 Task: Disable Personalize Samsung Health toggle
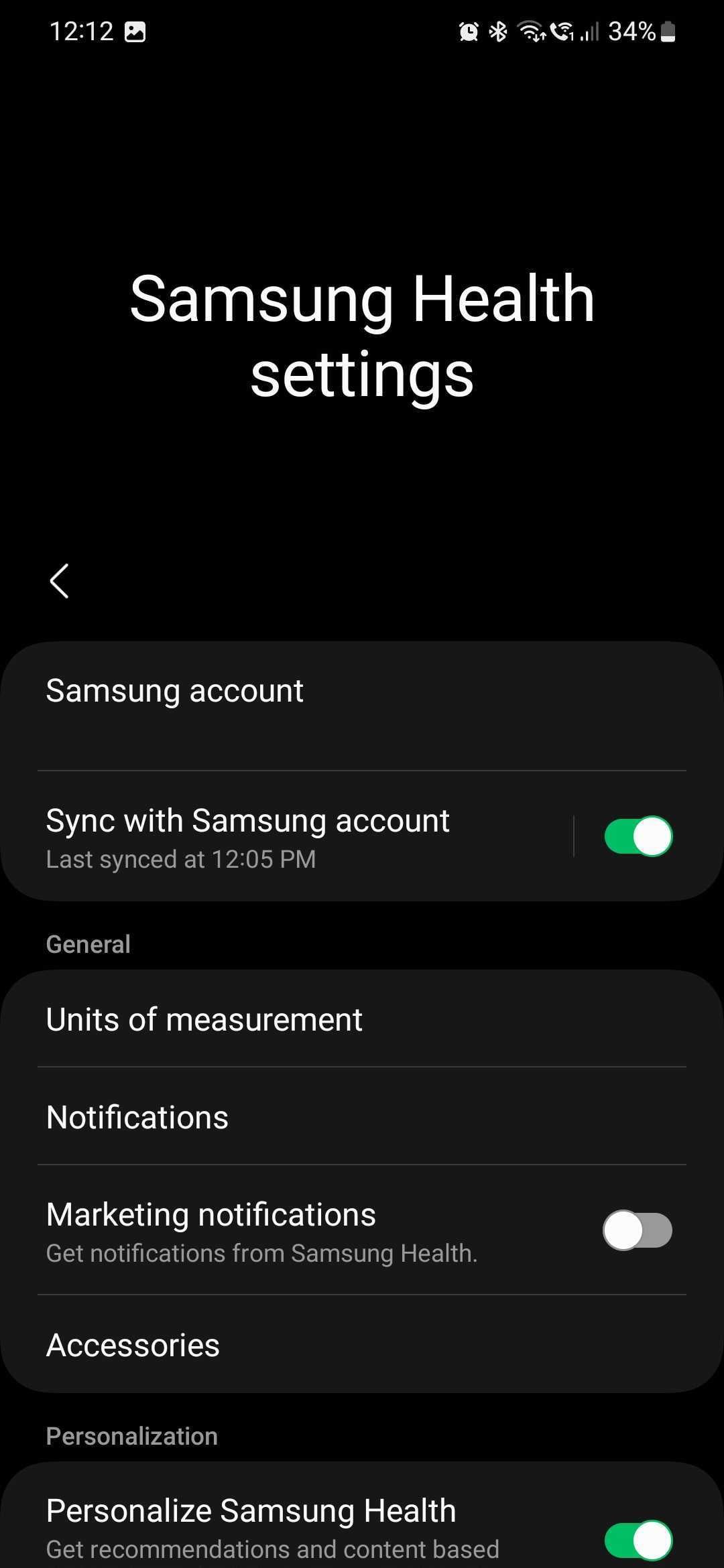coord(638,1540)
